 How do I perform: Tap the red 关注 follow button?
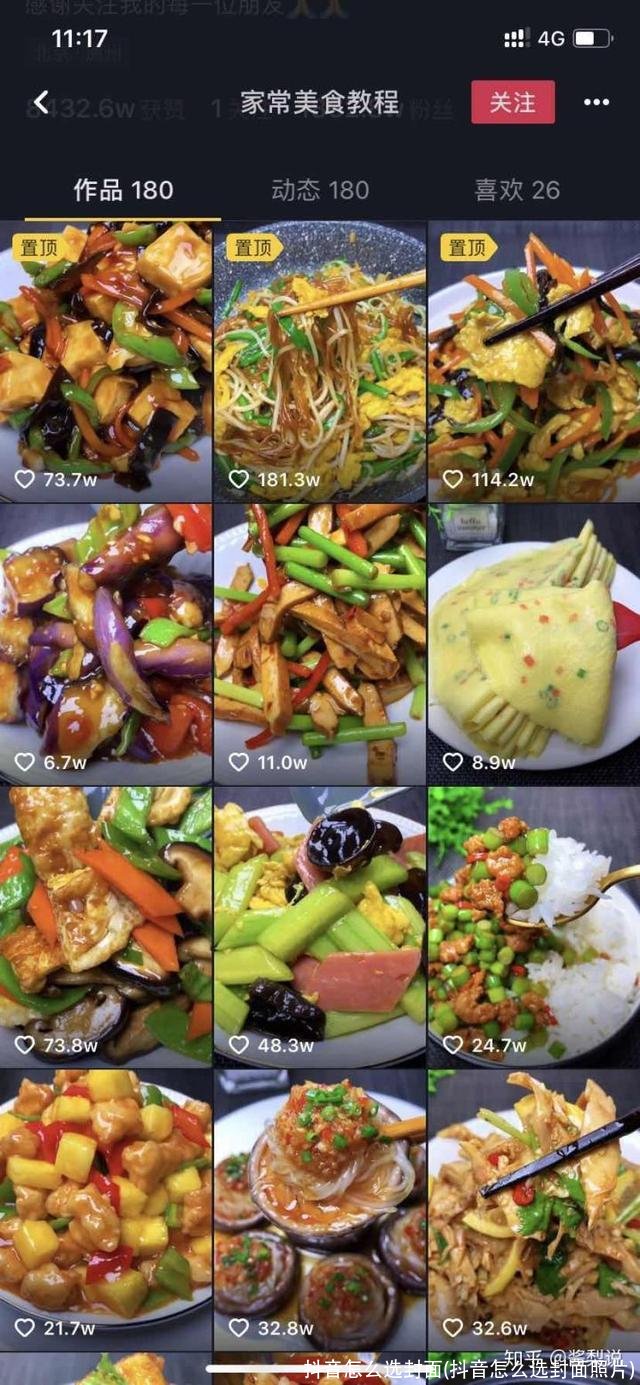coord(512,102)
